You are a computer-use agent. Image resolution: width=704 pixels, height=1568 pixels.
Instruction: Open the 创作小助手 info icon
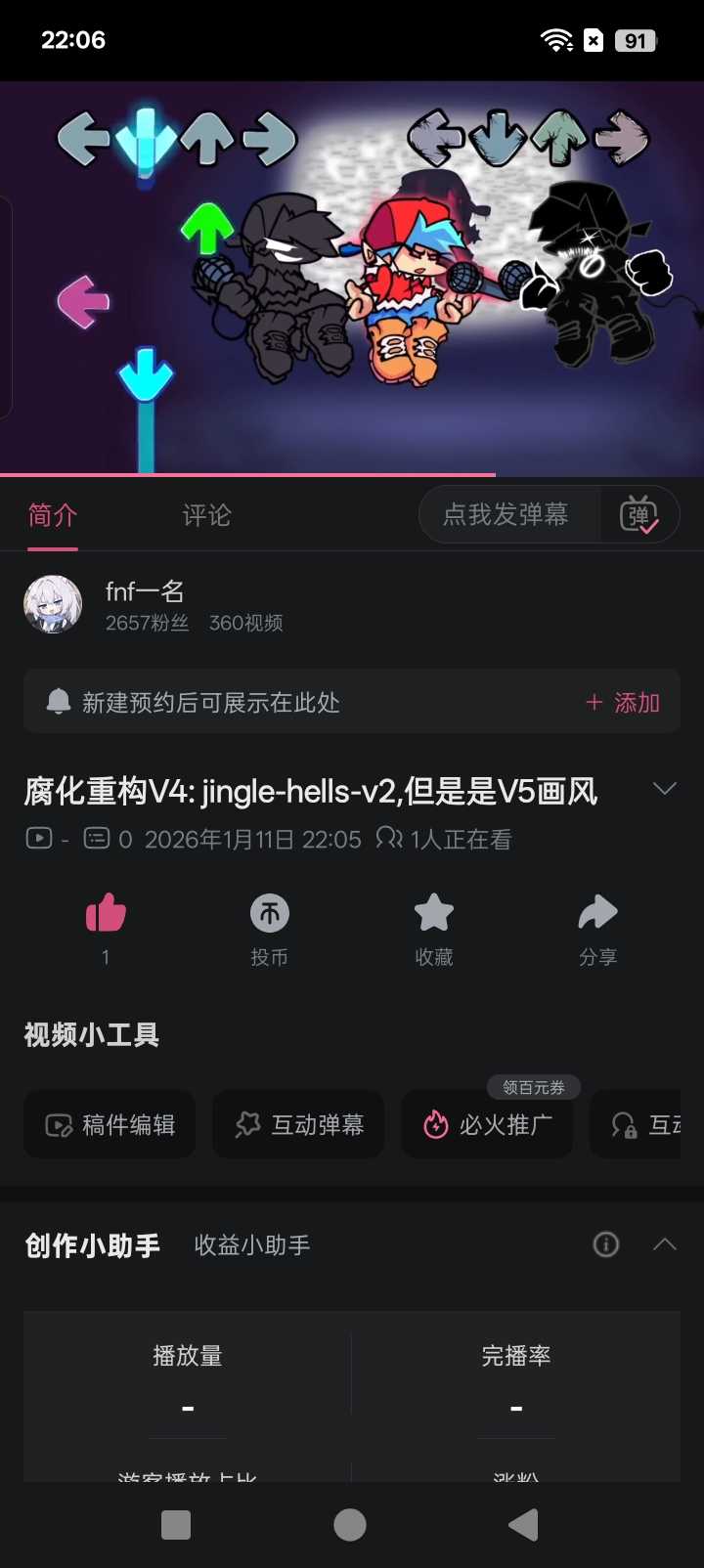tap(606, 1244)
